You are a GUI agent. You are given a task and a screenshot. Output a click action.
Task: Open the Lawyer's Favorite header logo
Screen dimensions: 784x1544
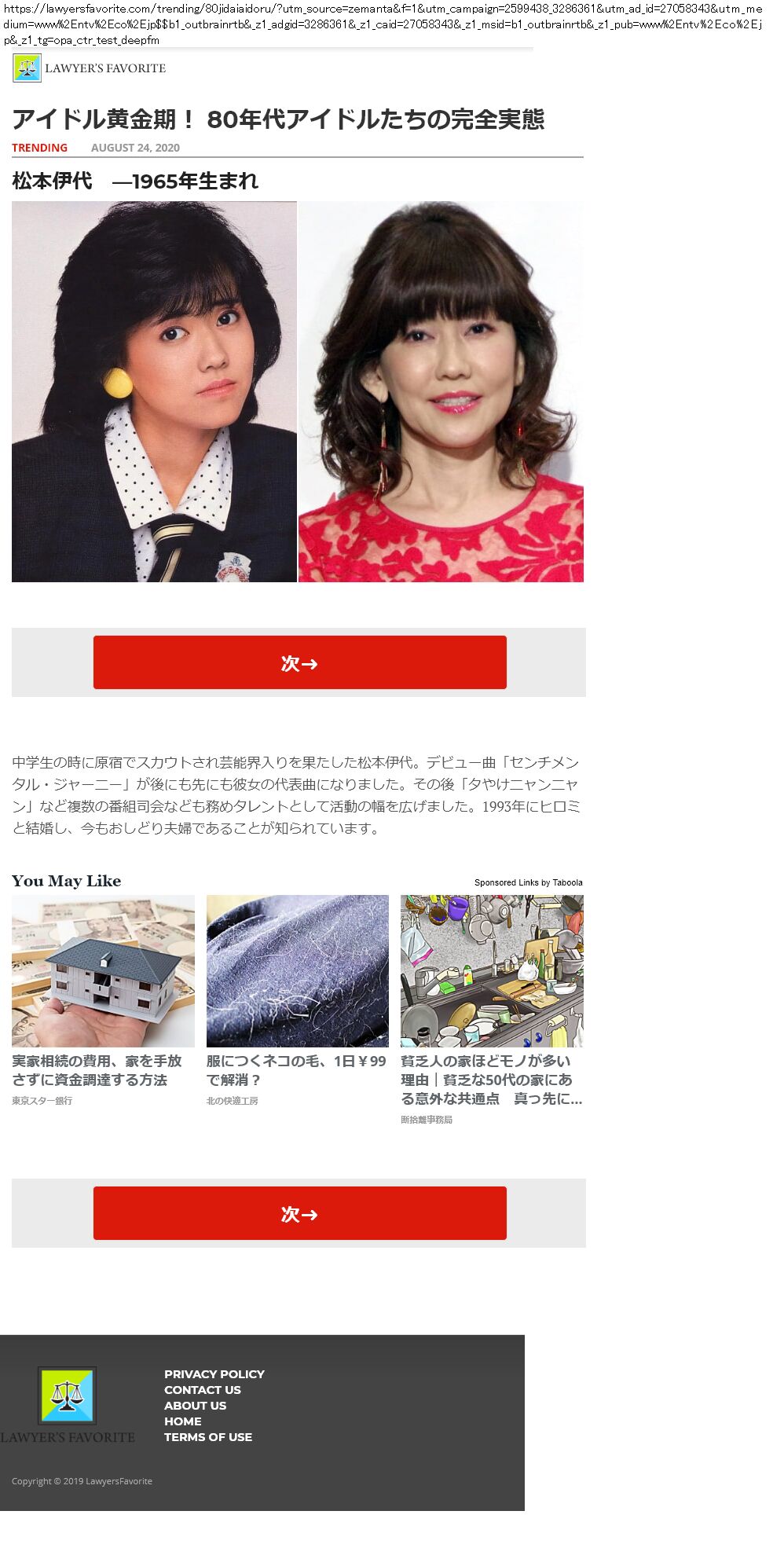click(90, 68)
